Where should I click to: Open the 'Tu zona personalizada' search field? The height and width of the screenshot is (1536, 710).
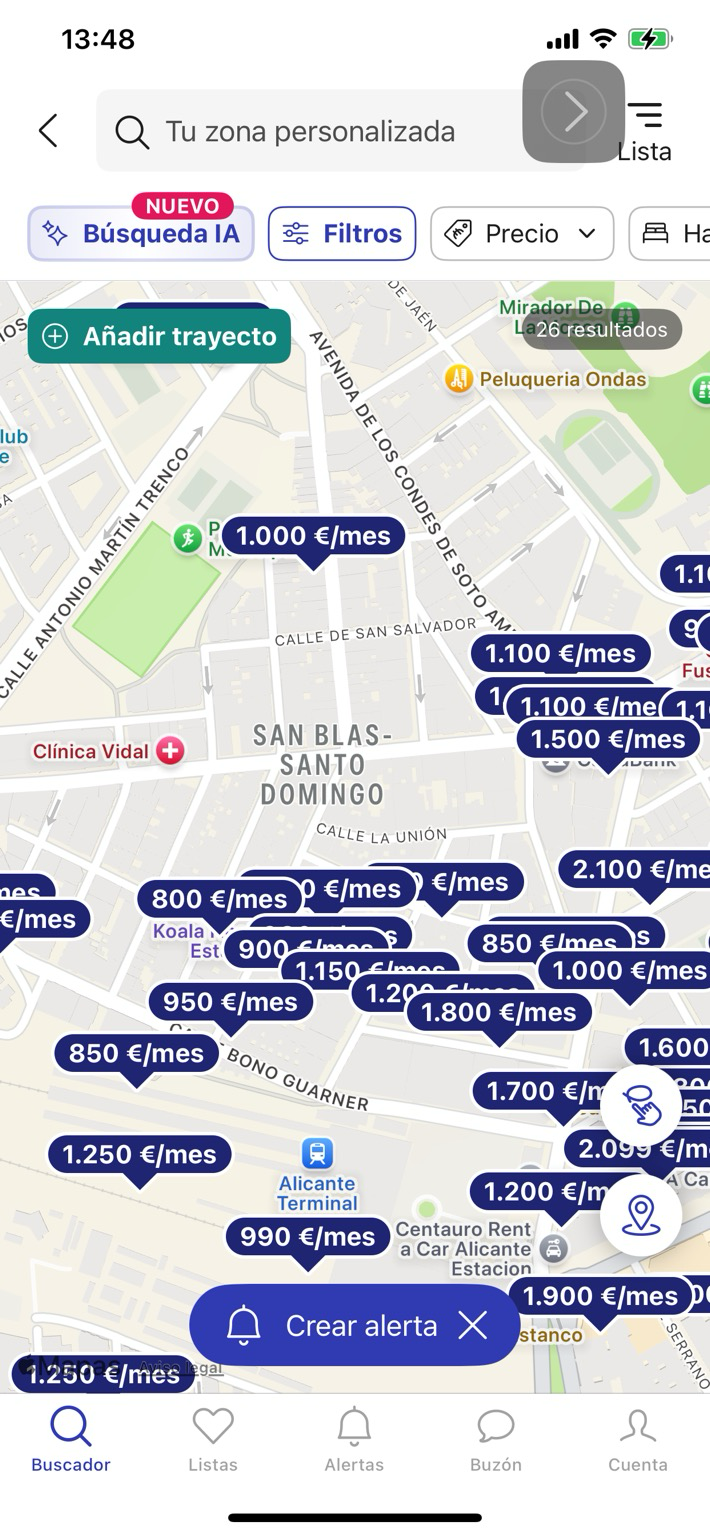[310, 131]
